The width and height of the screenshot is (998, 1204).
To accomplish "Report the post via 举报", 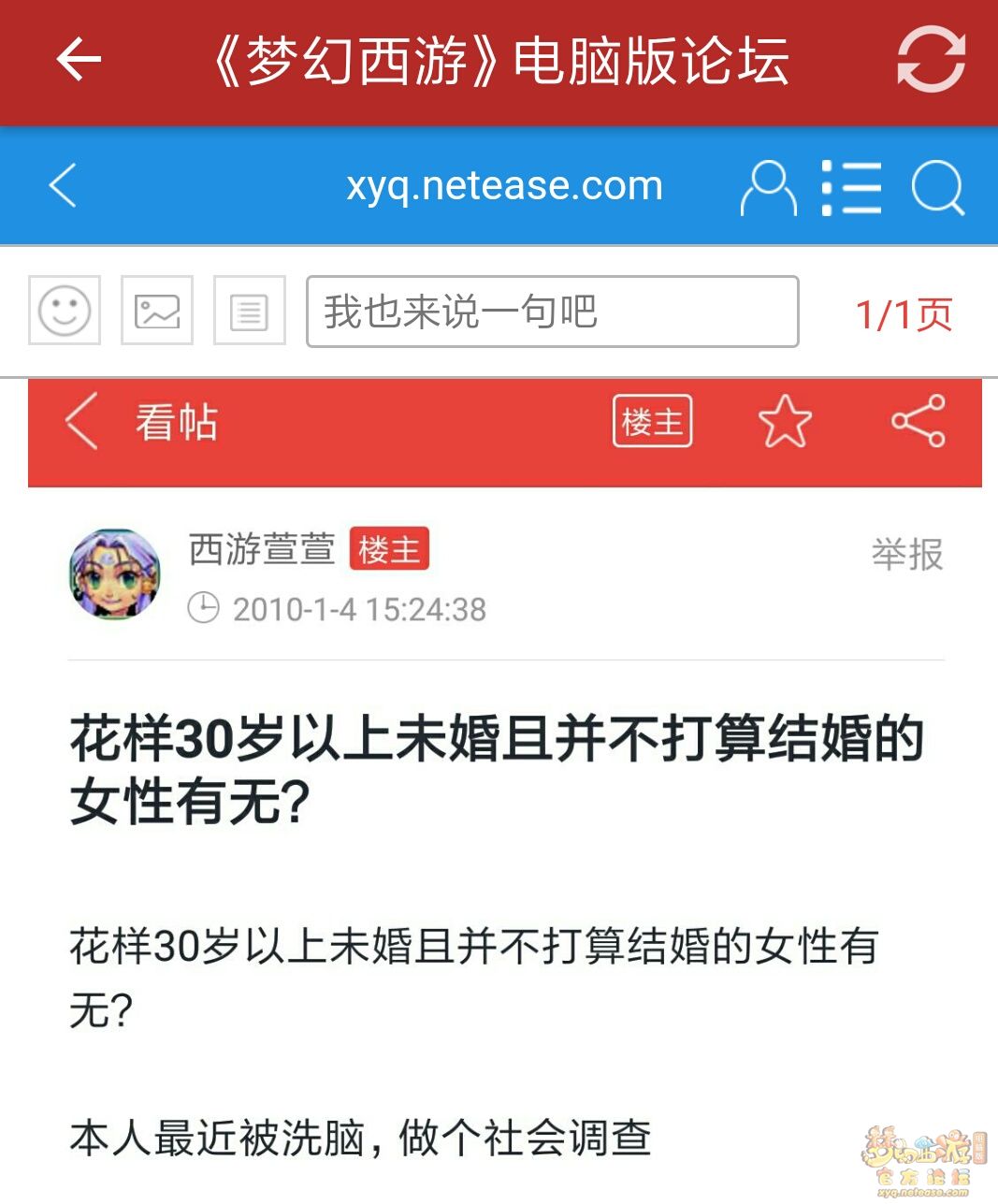I will pyautogui.click(x=906, y=555).
